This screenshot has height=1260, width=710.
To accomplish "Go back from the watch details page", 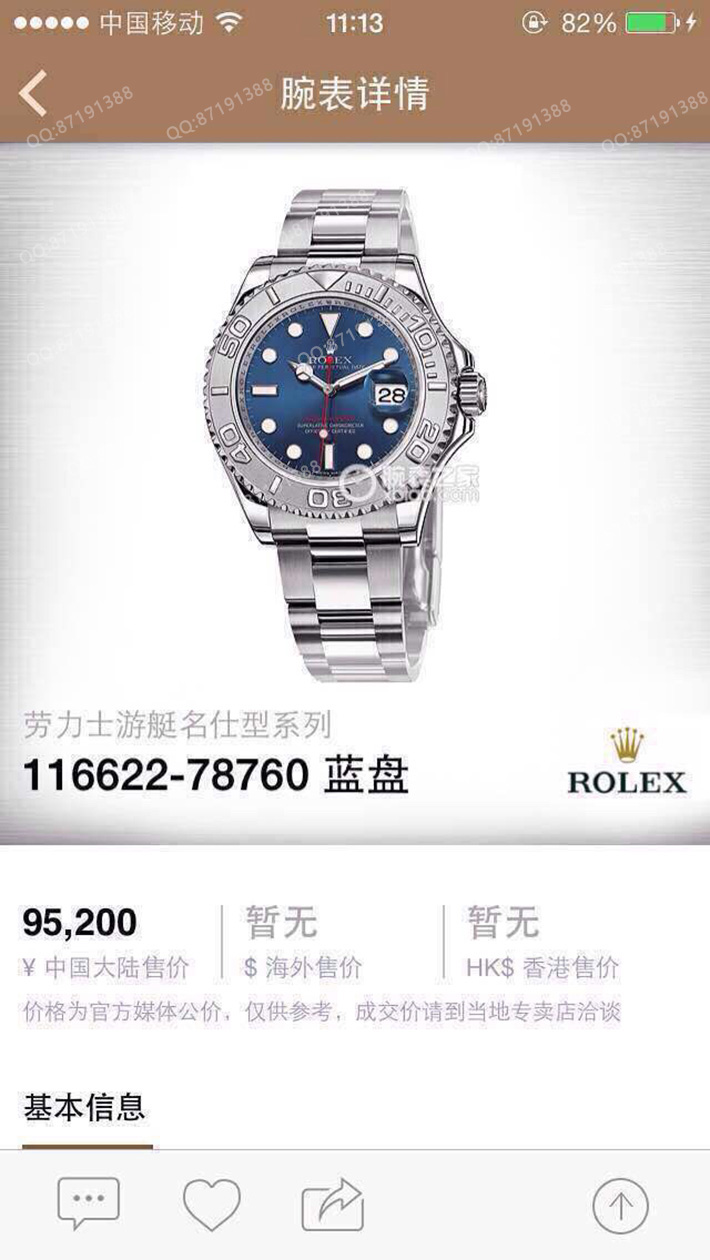I will tap(34, 94).
